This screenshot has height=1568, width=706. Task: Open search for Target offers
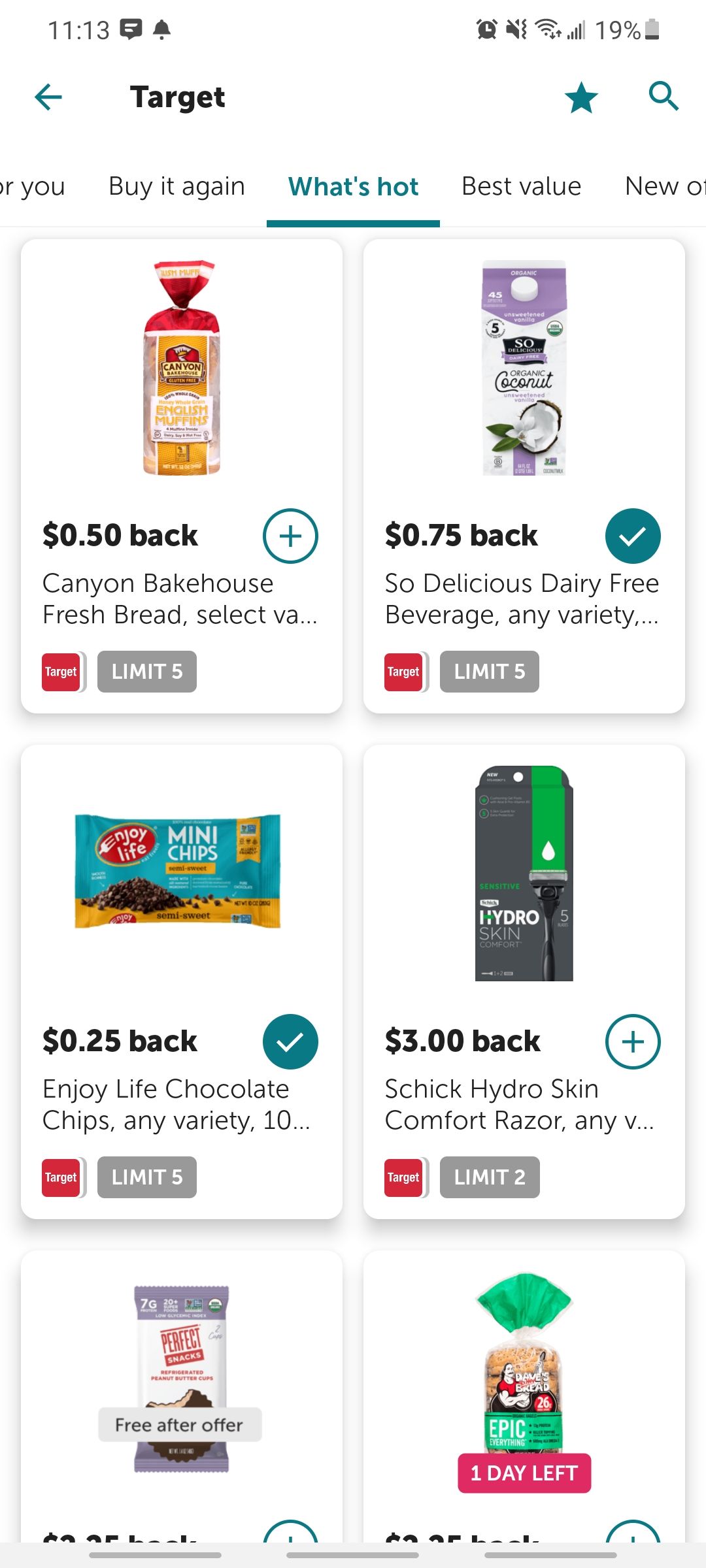tap(664, 97)
